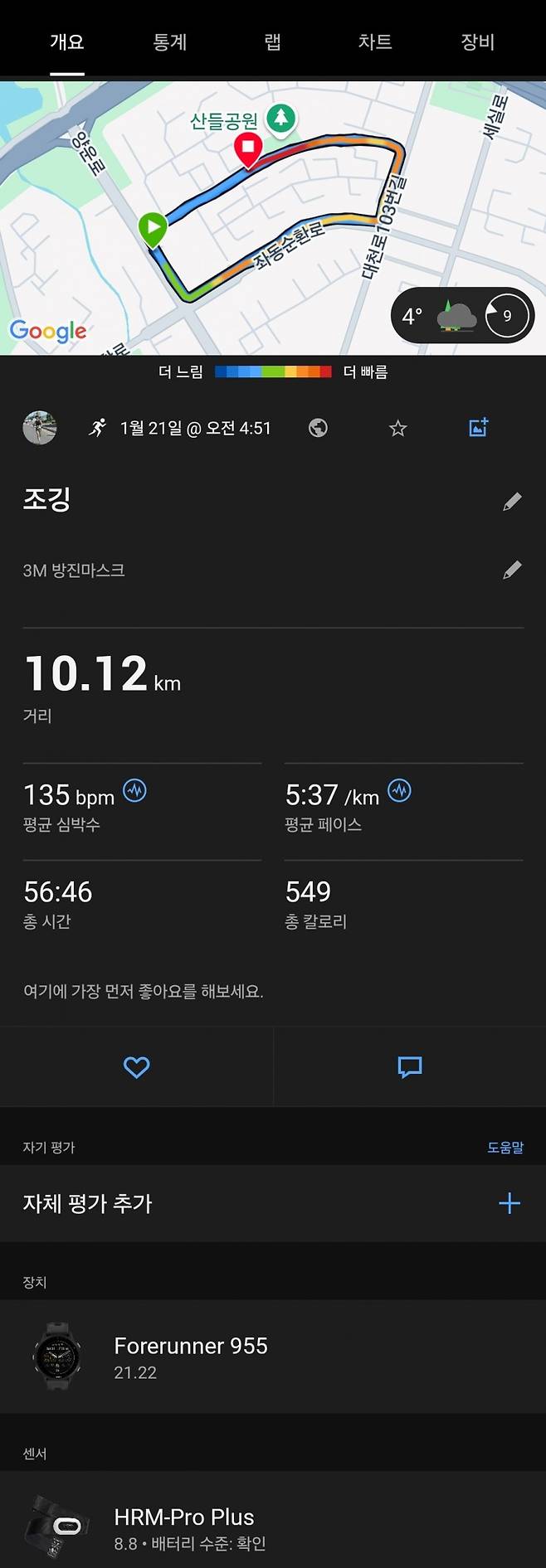546x1568 pixels.
Task: View heart rate insights beside 135 bpm
Action: click(134, 791)
